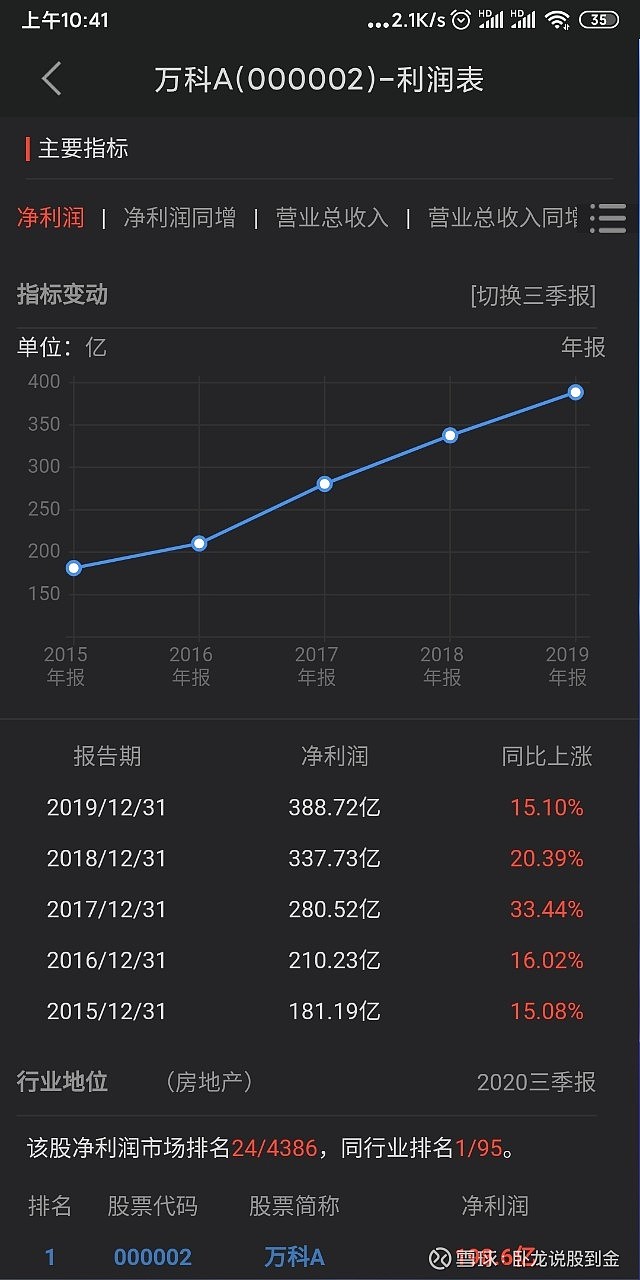Open the 万科A row in the ranking list
The width and height of the screenshot is (640, 1280).
click(320, 1257)
